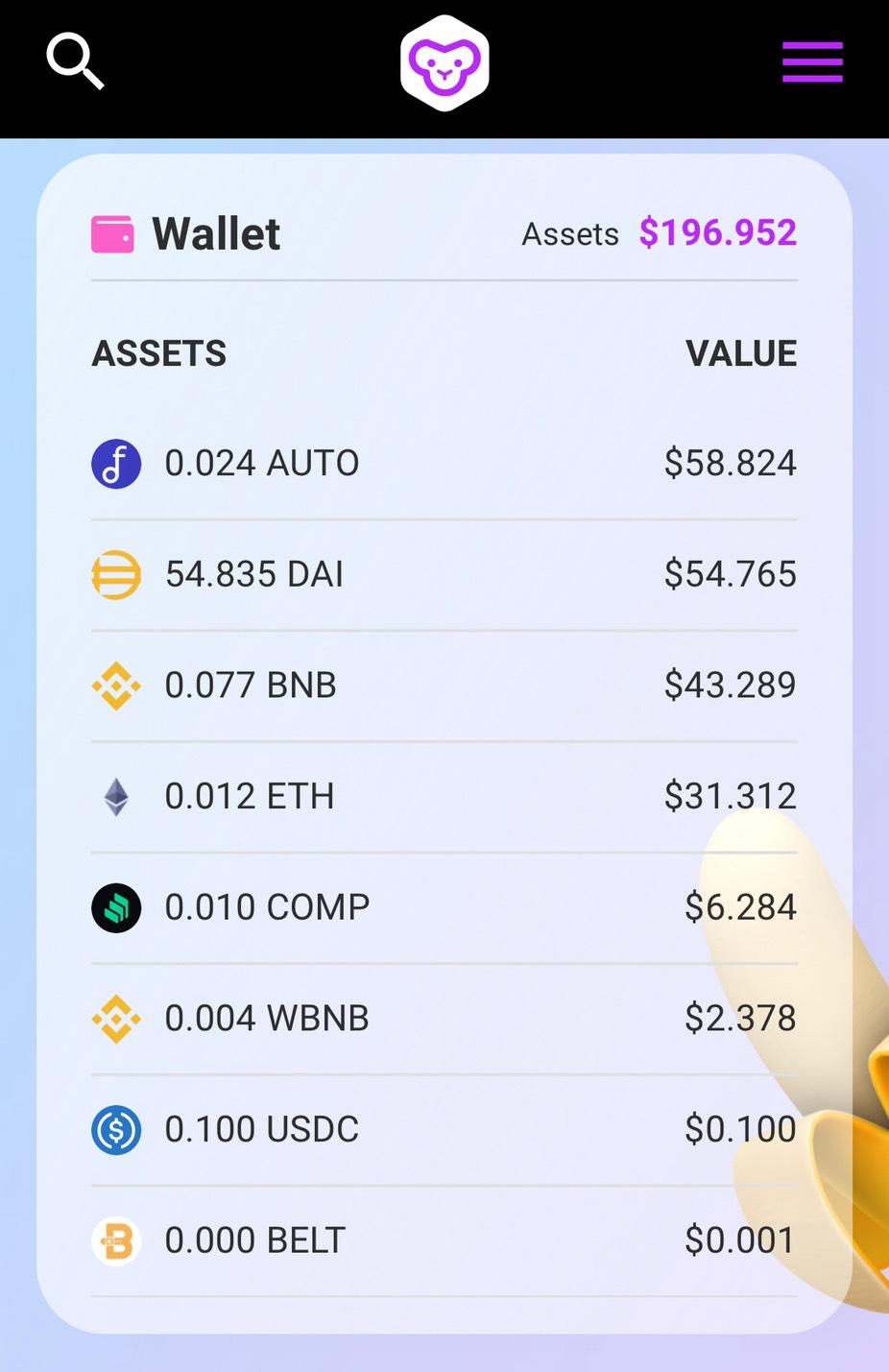The width and height of the screenshot is (889, 1372).
Task: Click the BELT token icon
Action: [115, 1240]
